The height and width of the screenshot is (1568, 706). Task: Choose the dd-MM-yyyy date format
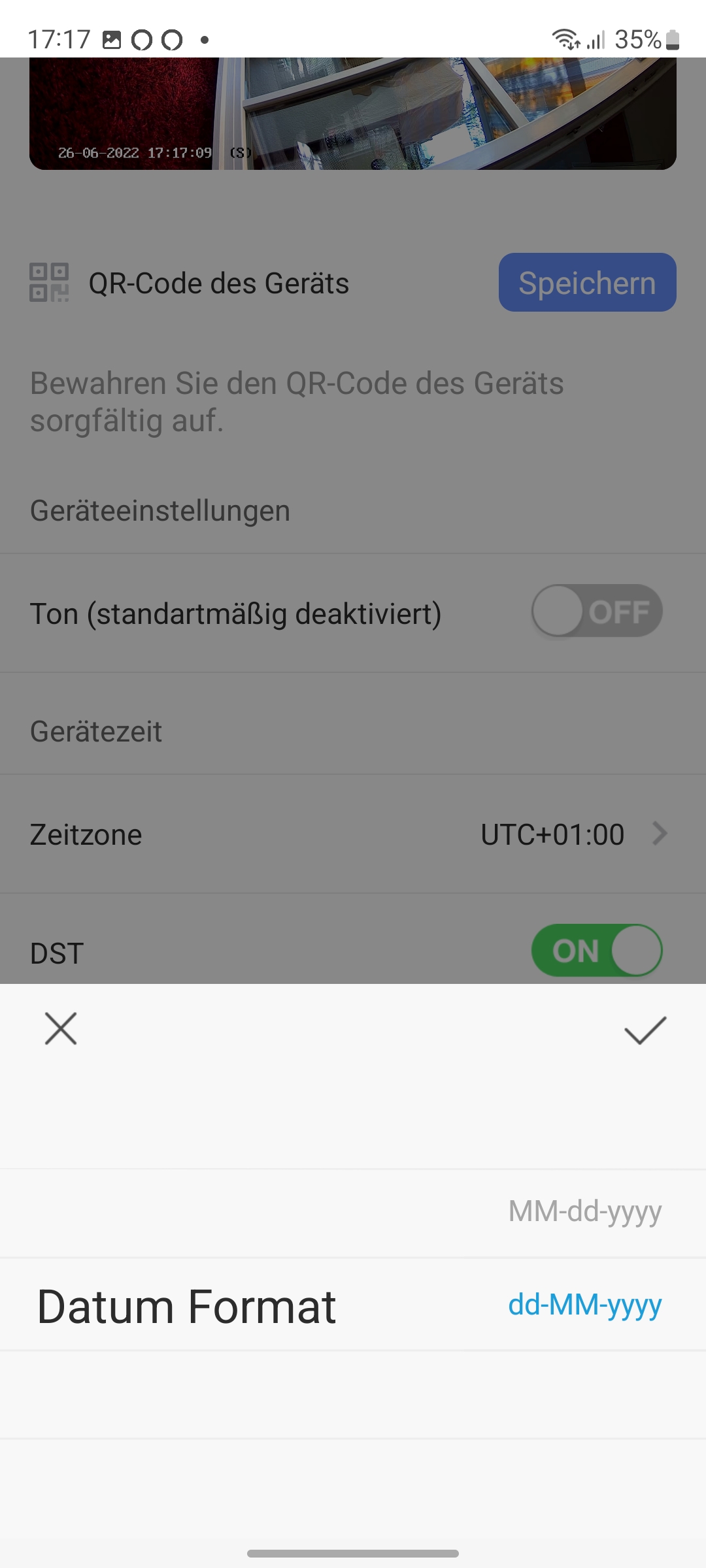[x=585, y=1305]
